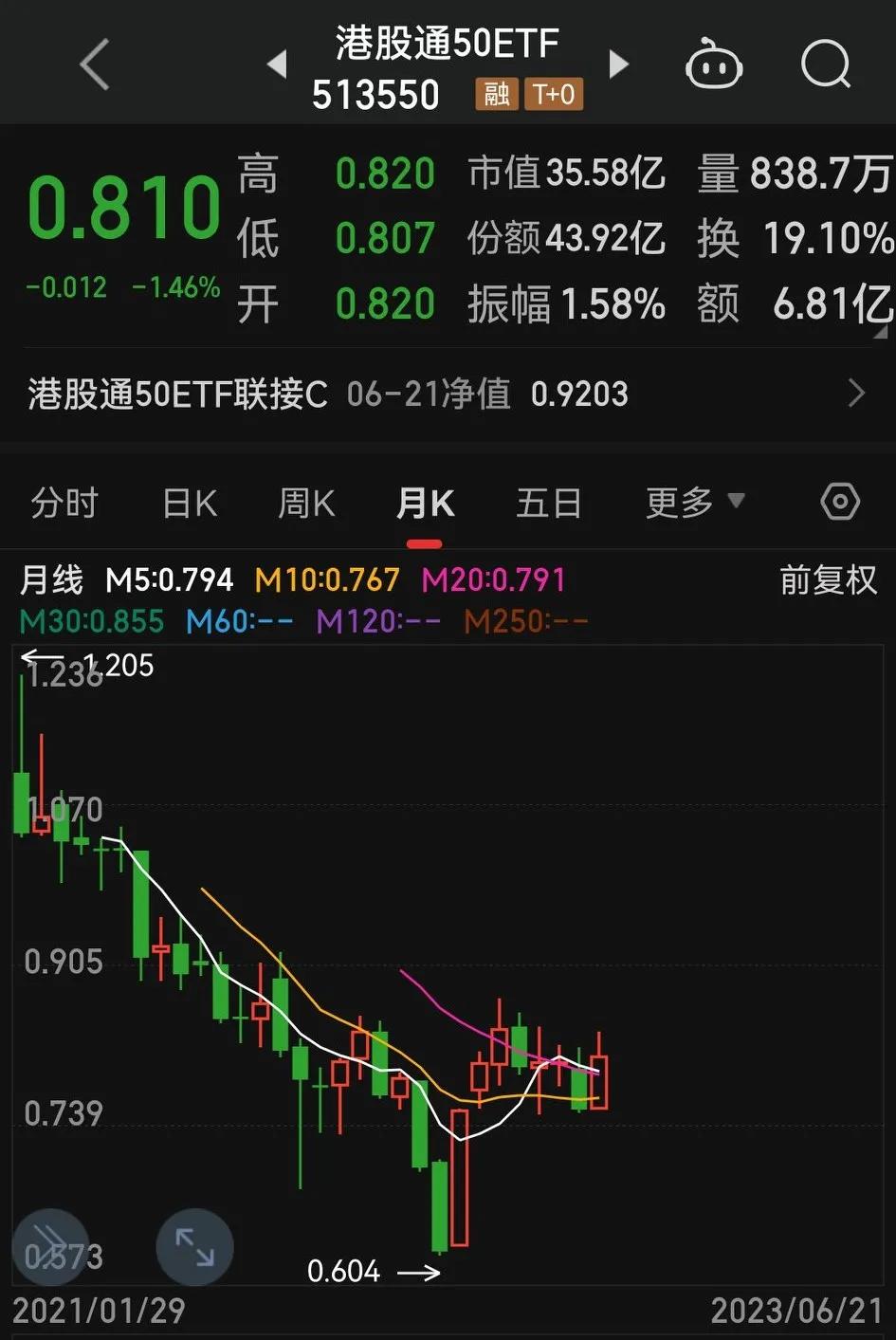Toggle 前复权 price adjustment mode
Viewport: 896px width, 1340px height.
click(x=827, y=579)
